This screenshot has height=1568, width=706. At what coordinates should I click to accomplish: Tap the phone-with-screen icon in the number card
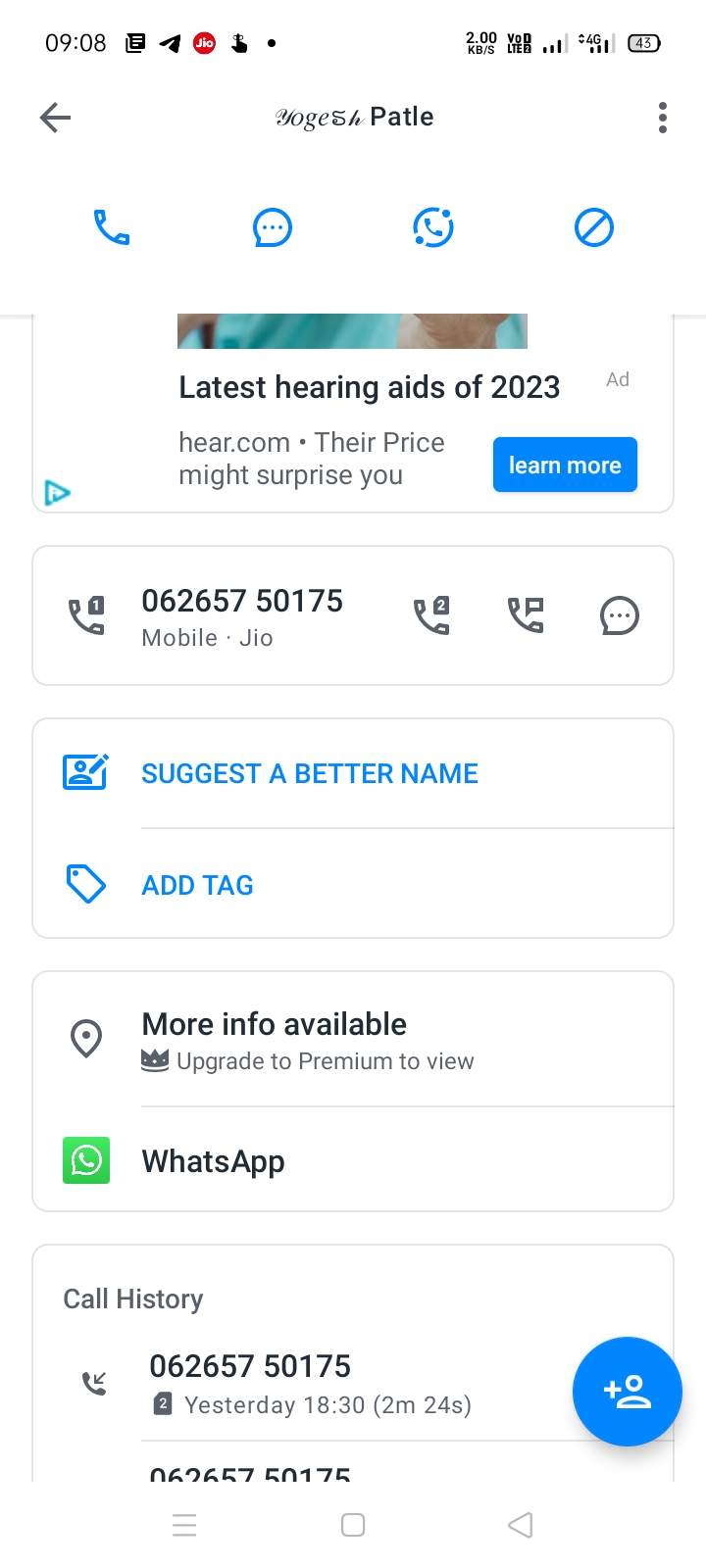pyautogui.click(x=526, y=615)
